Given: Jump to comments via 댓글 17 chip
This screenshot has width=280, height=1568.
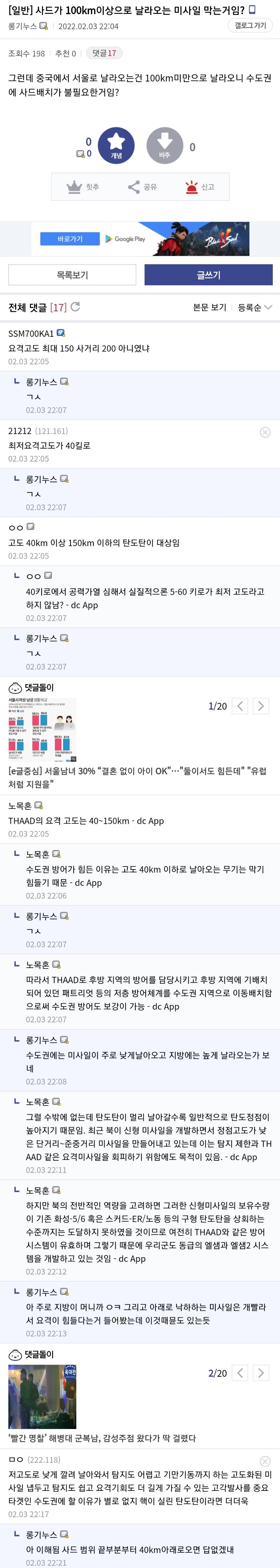Looking at the screenshot, I should [x=104, y=53].
